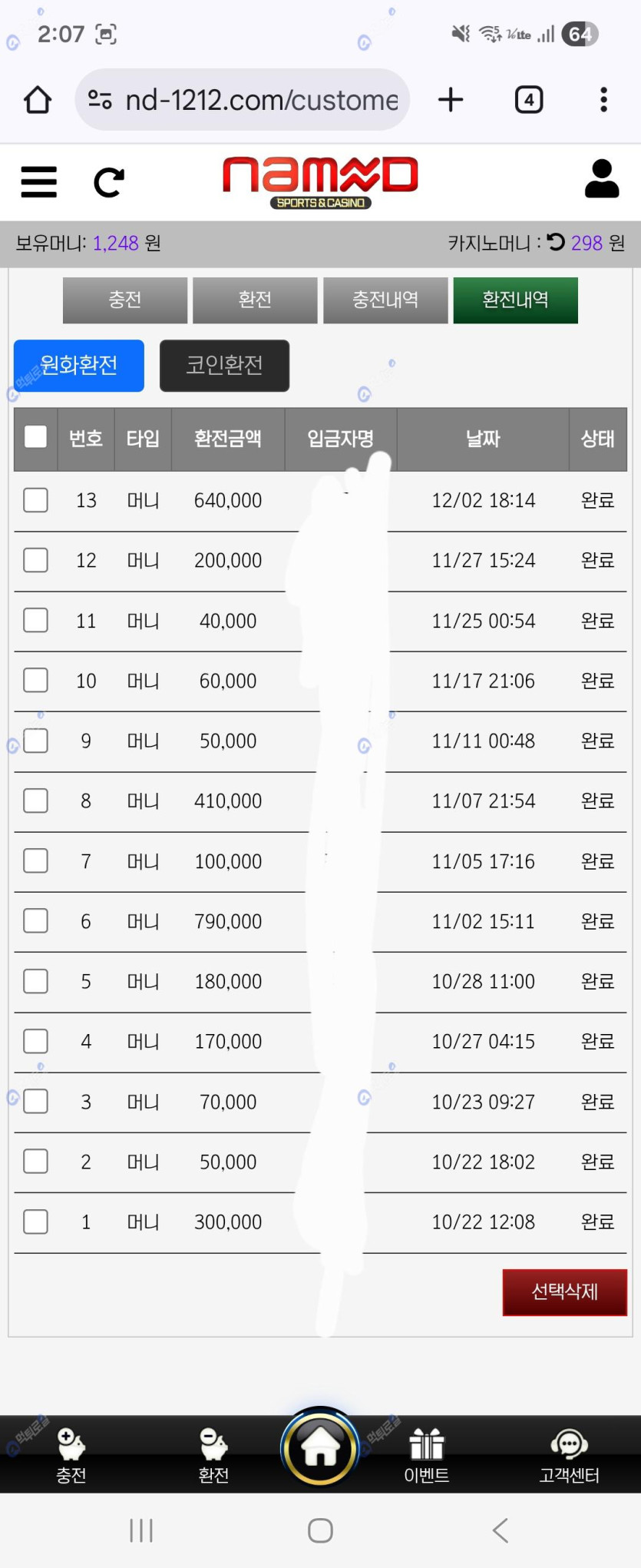Tap the system back button

click(x=501, y=1530)
